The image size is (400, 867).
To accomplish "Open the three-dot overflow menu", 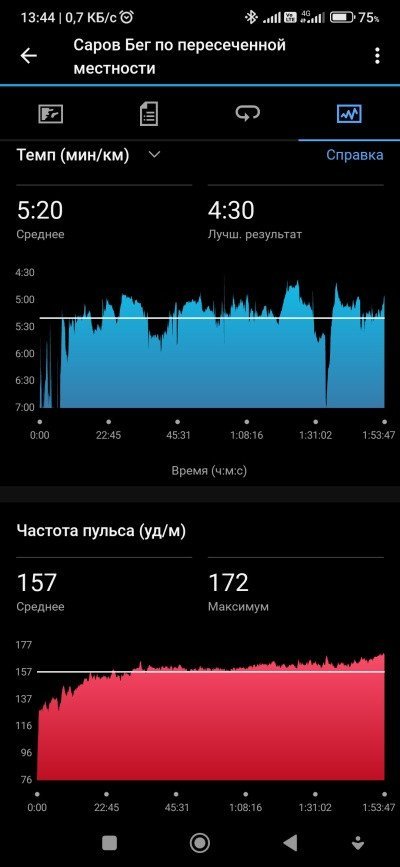I will point(377,56).
